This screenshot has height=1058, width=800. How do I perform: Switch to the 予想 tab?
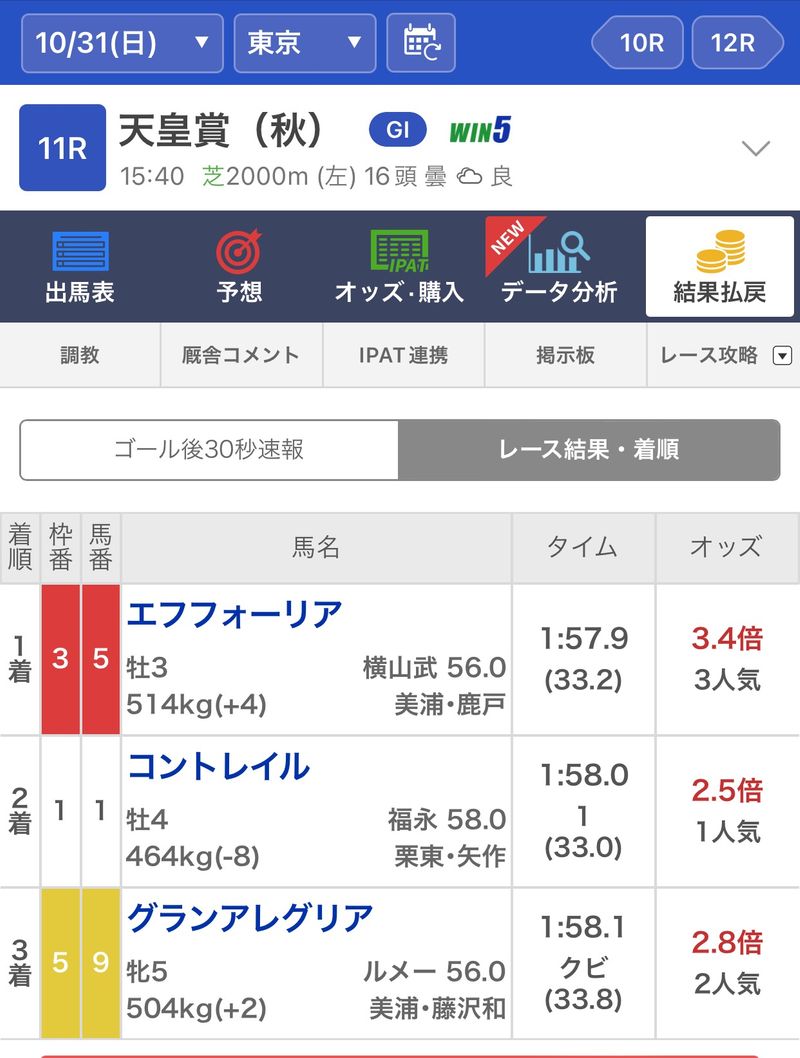coord(239,267)
